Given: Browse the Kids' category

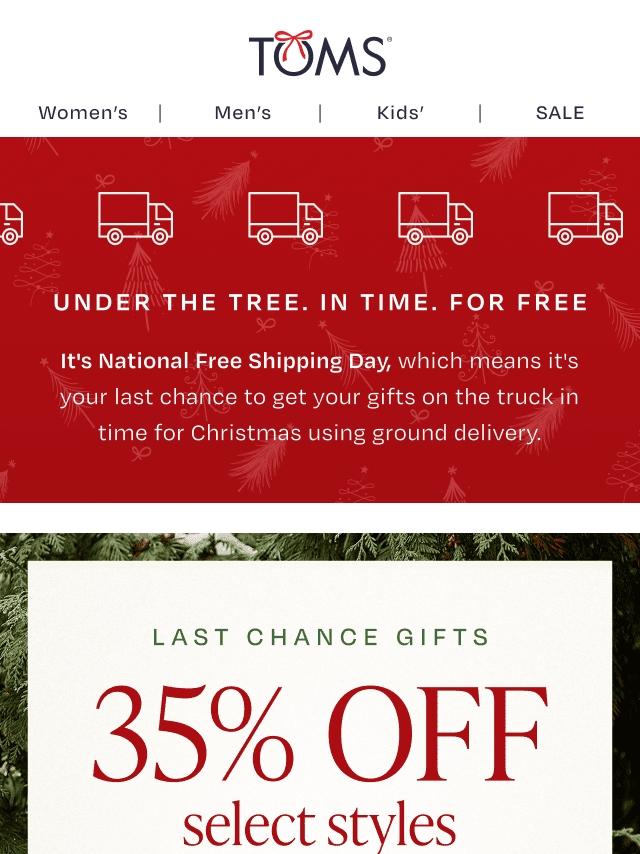Looking at the screenshot, I should (400, 113).
